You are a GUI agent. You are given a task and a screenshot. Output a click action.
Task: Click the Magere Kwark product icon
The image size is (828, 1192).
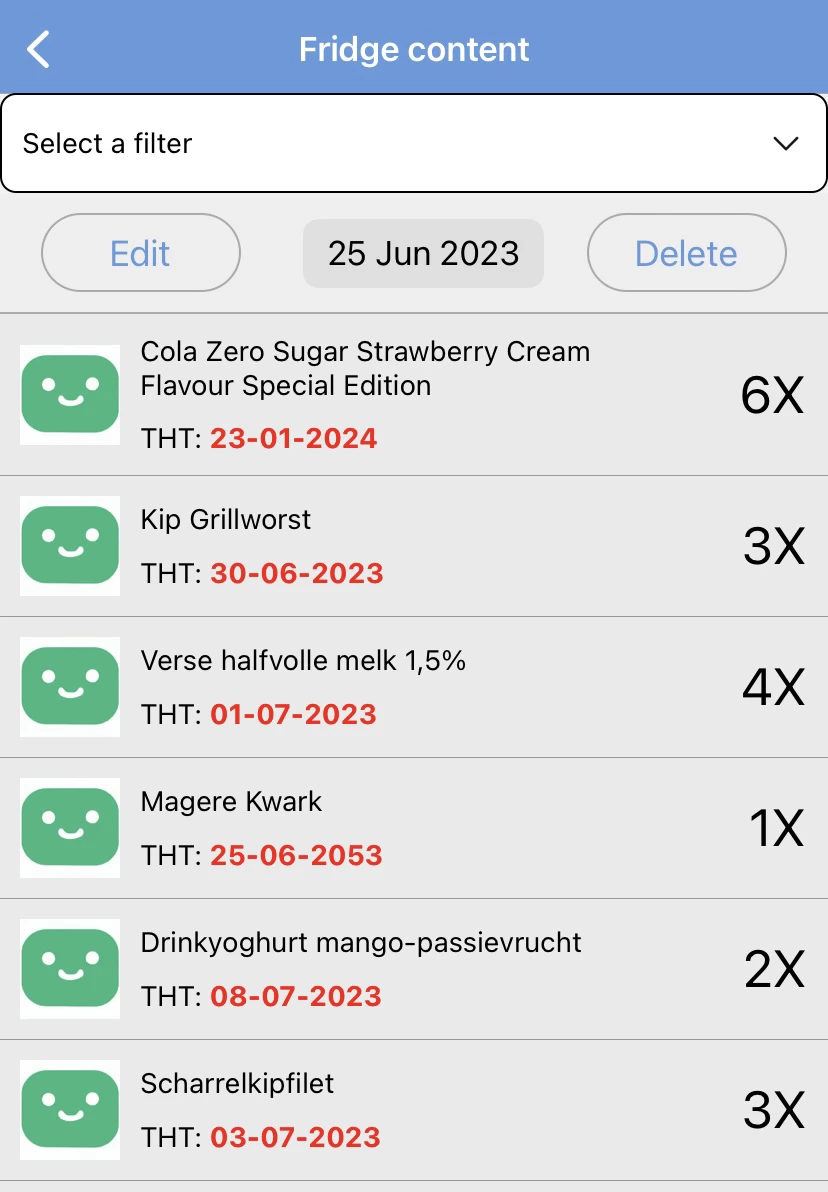(x=69, y=828)
